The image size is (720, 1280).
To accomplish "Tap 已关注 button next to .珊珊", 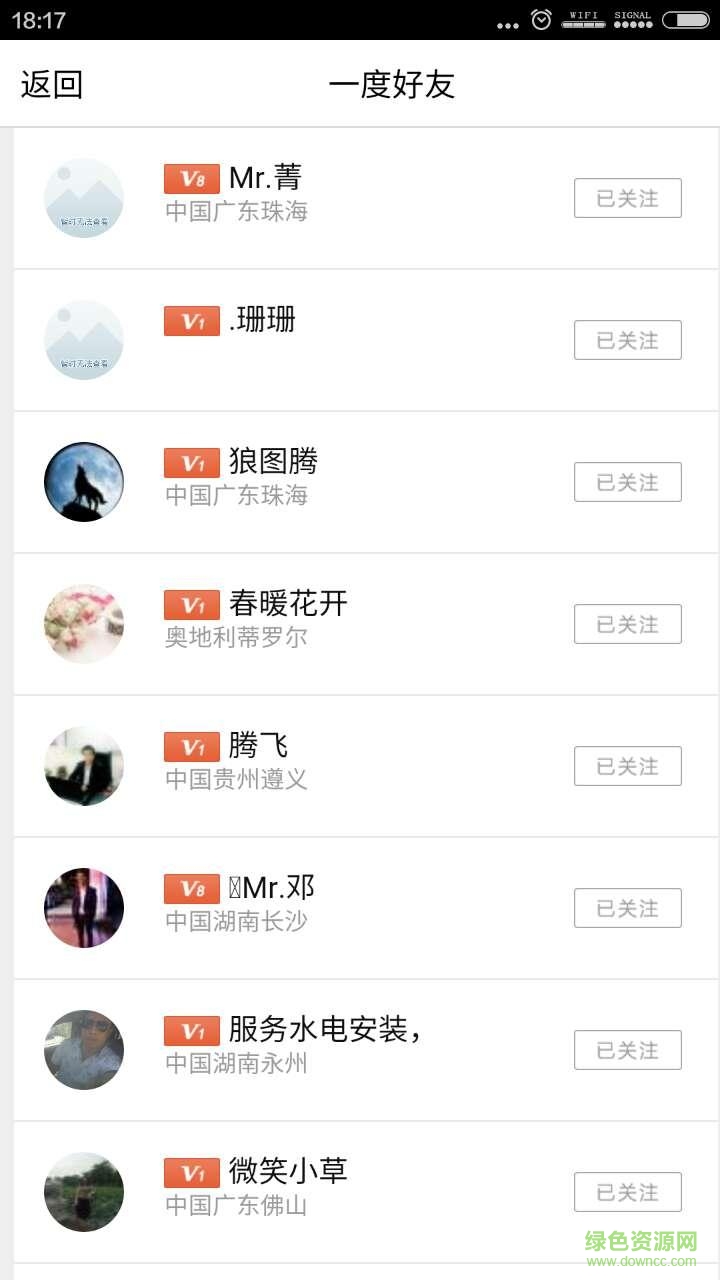I will tap(627, 340).
